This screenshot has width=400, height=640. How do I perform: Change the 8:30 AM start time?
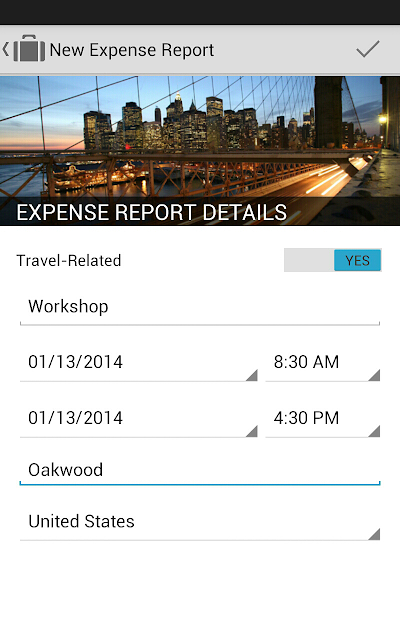coord(323,363)
